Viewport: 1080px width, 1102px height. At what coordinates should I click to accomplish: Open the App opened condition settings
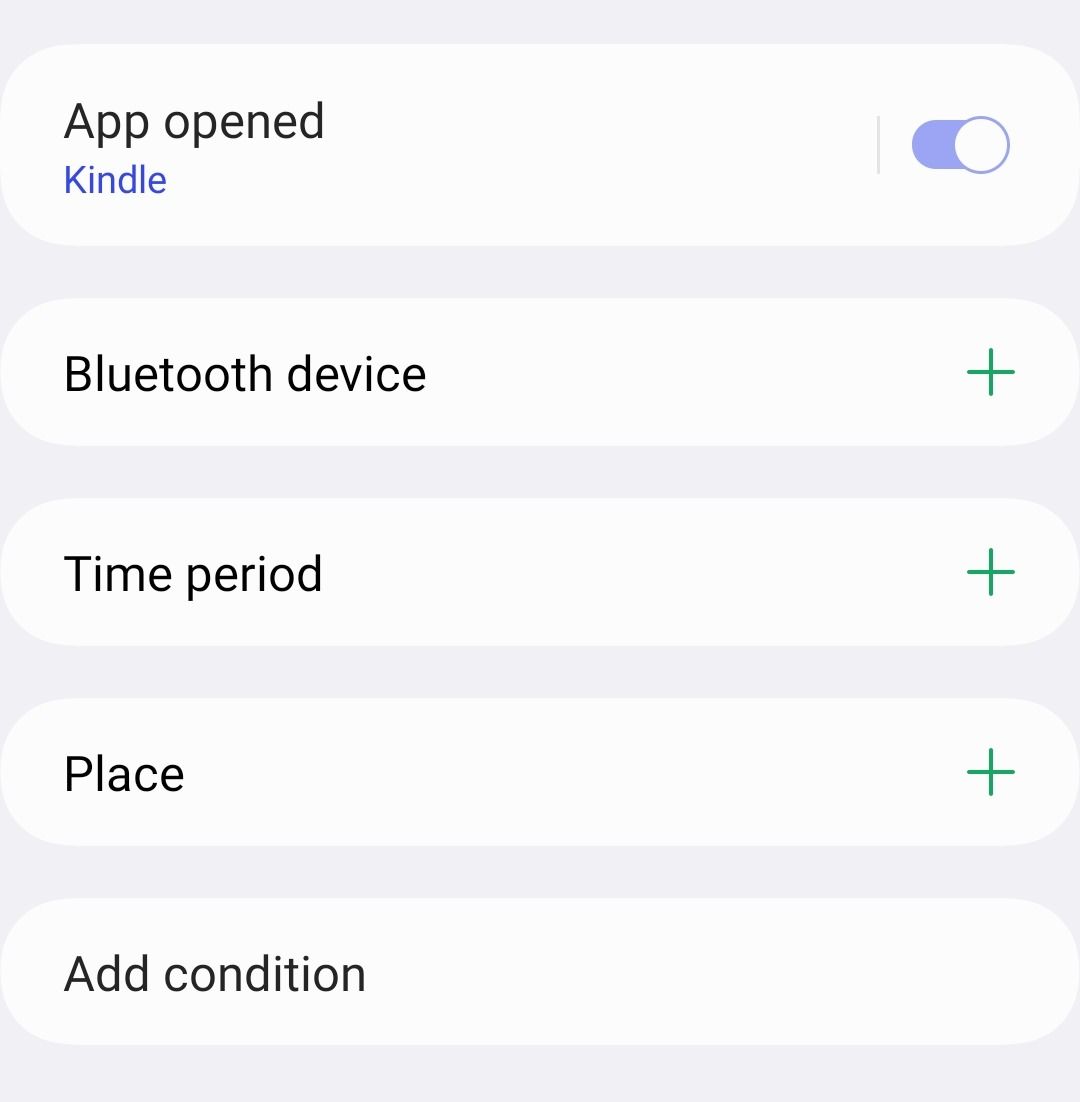pyautogui.click(x=400, y=144)
